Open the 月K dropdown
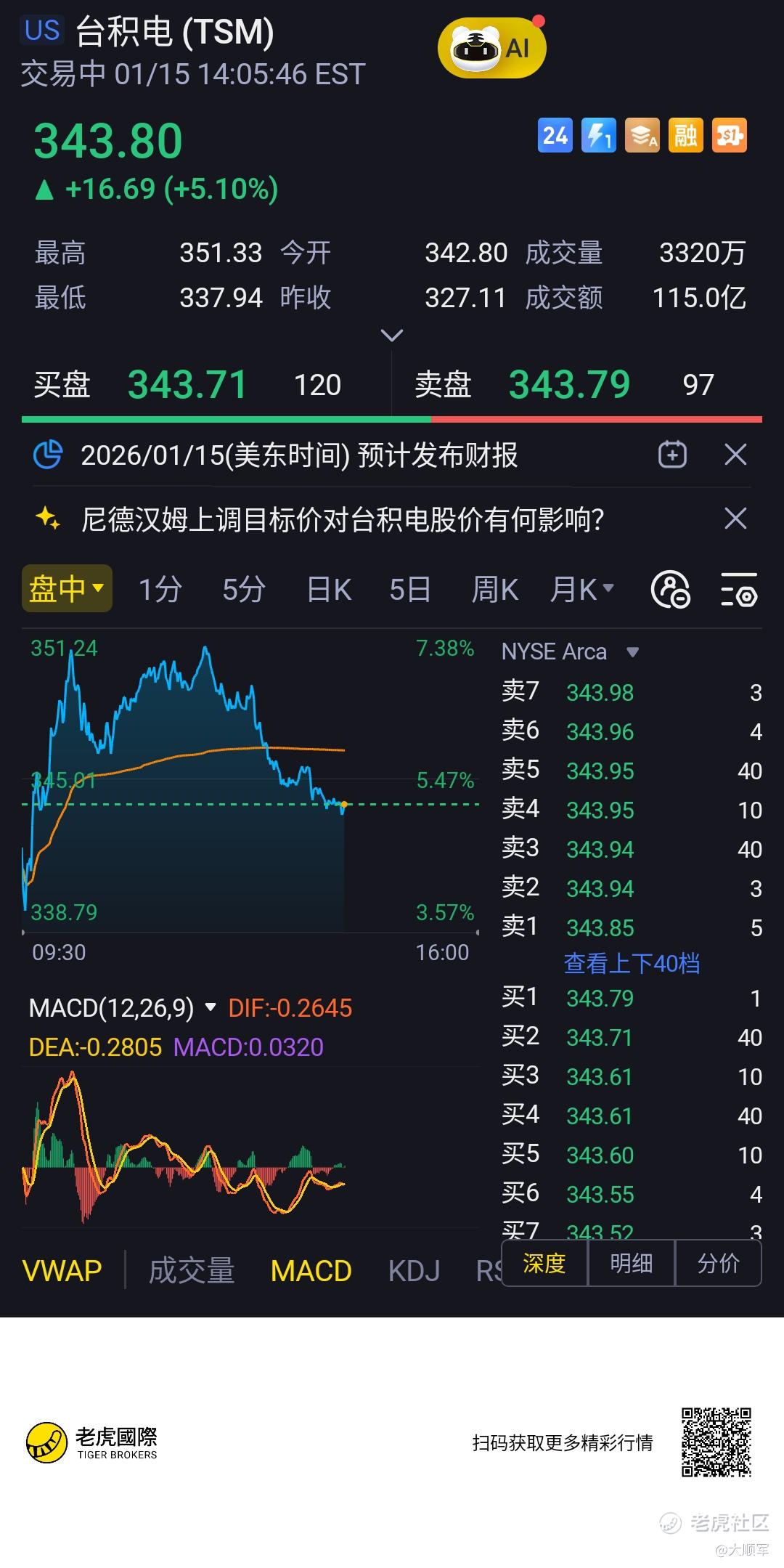The width and height of the screenshot is (784, 1568). click(582, 589)
